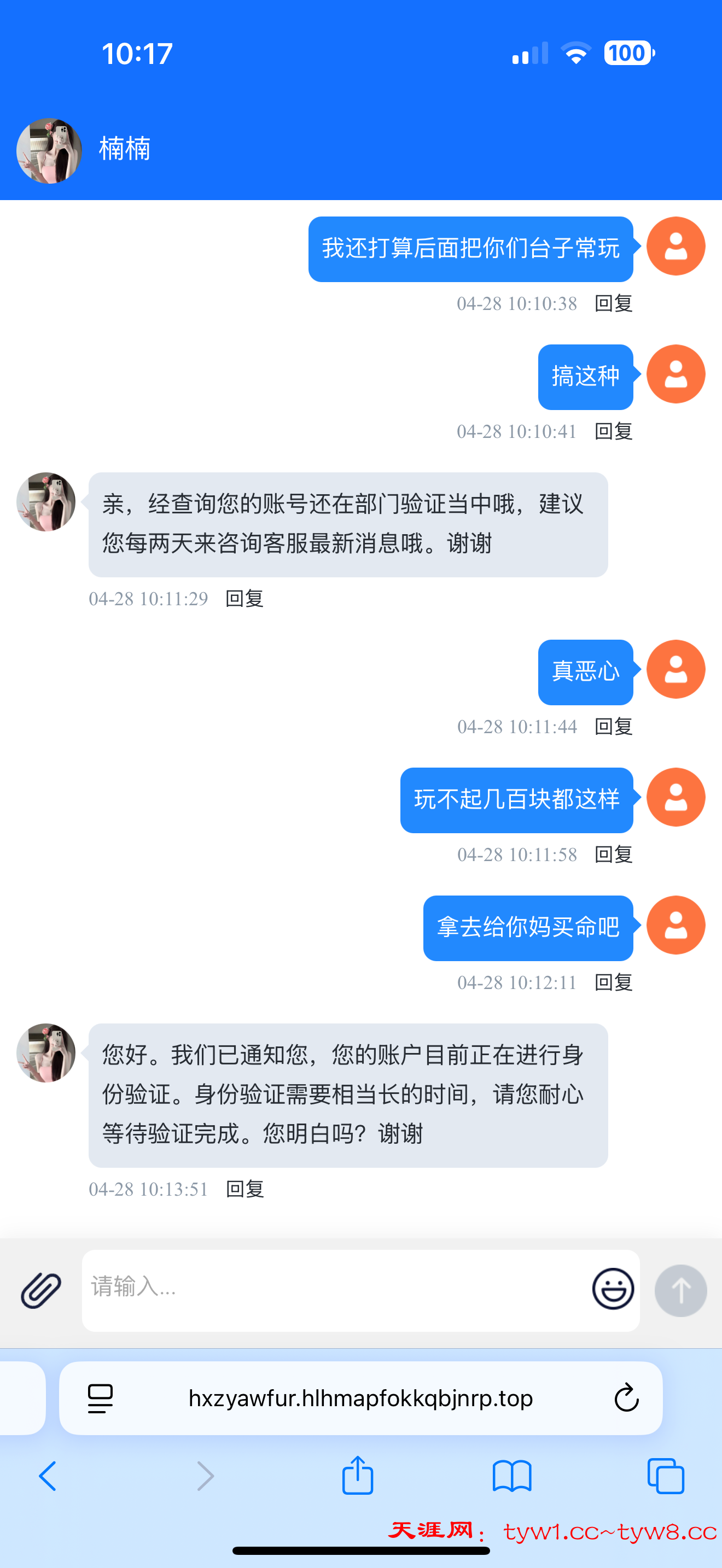Go back to the previous page
Viewport: 722px width, 1568px height.
click(x=48, y=1476)
